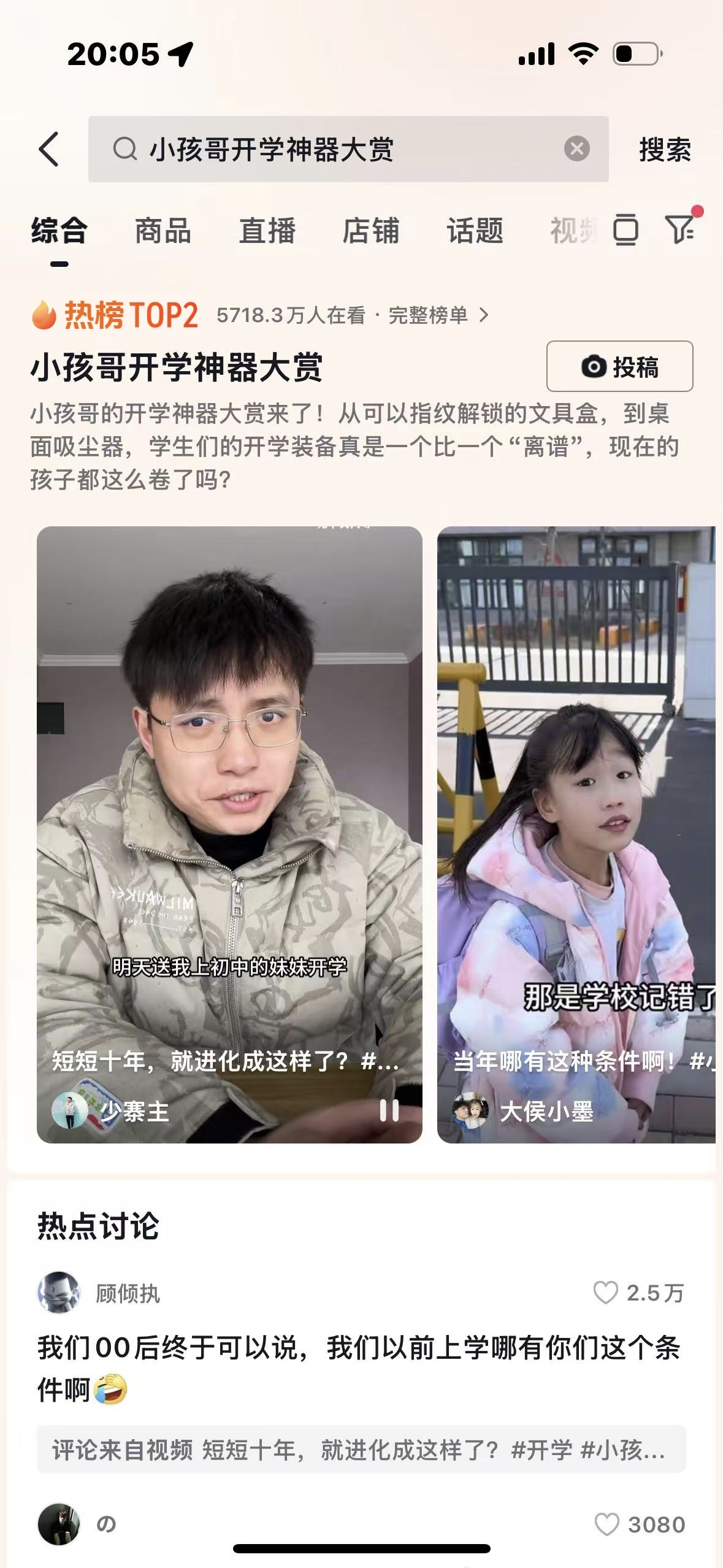Go back using the back arrow
This screenshot has height=1568, width=723.
(x=49, y=149)
